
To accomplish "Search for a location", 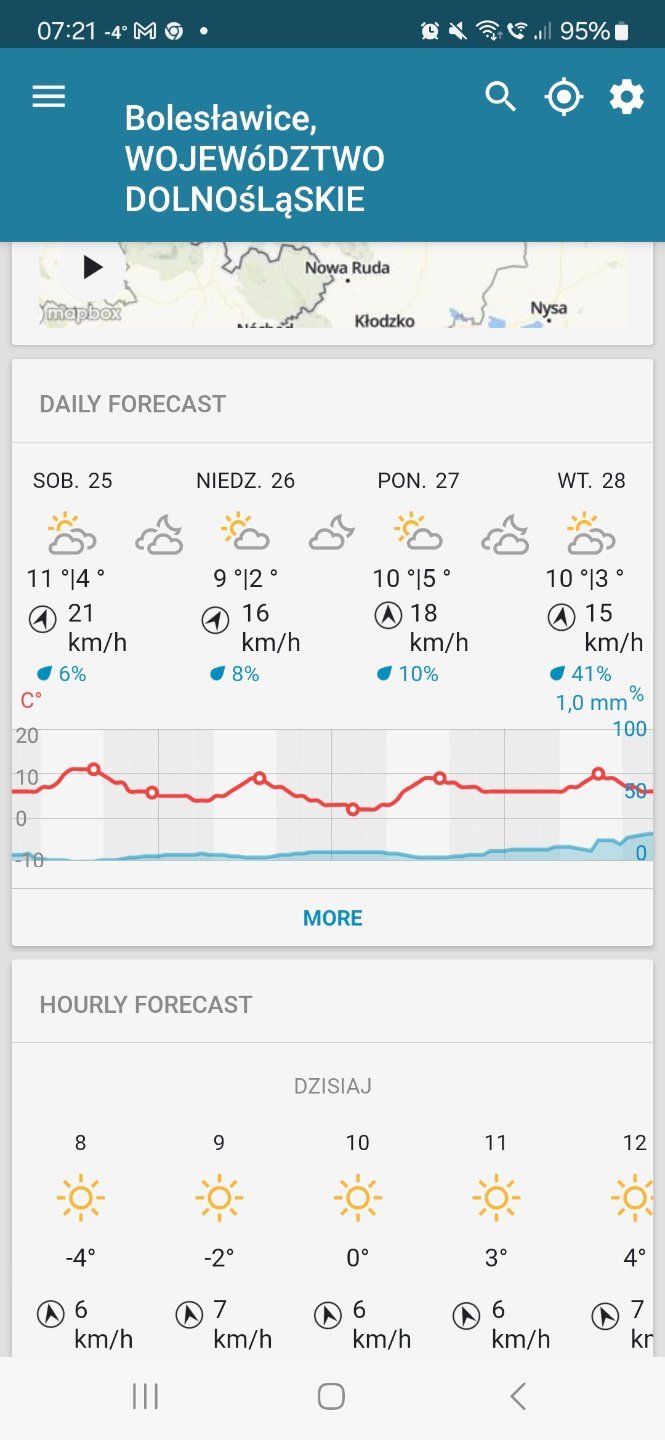I will (x=500, y=97).
